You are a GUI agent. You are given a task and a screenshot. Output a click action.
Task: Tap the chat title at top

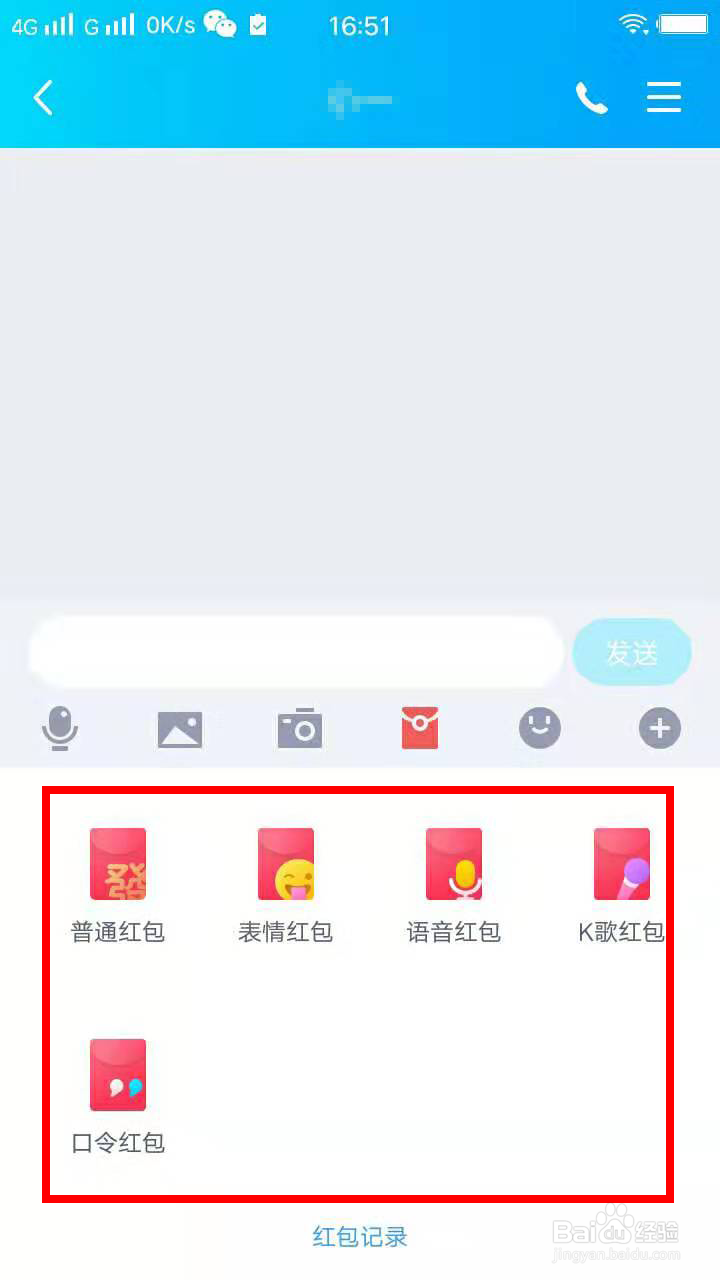coord(360,97)
